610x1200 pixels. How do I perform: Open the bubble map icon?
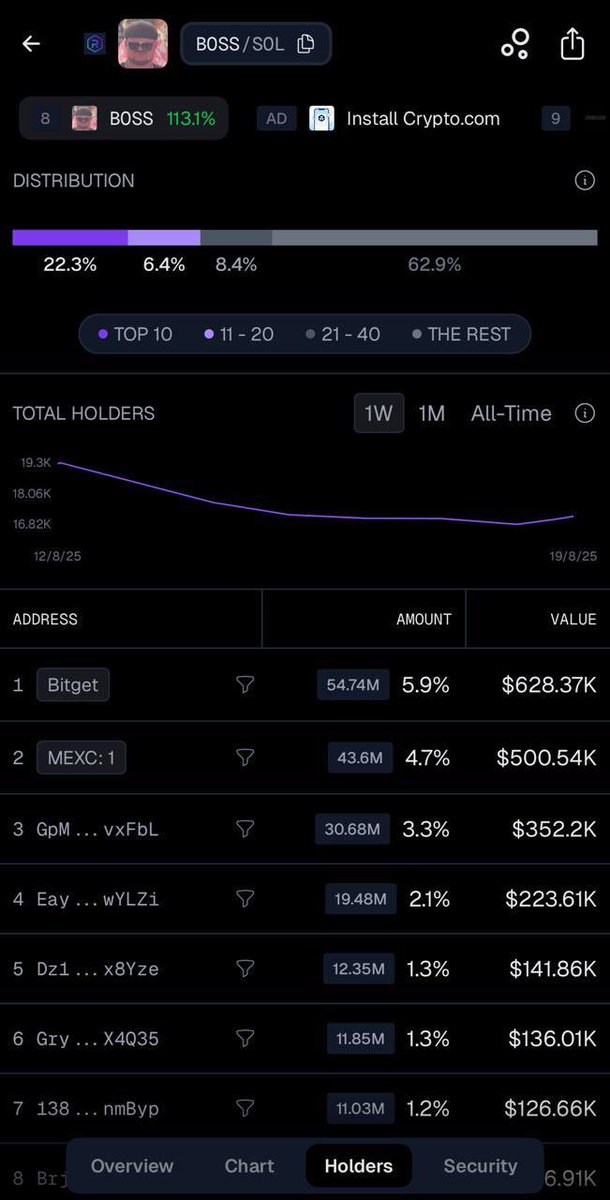pos(515,44)
